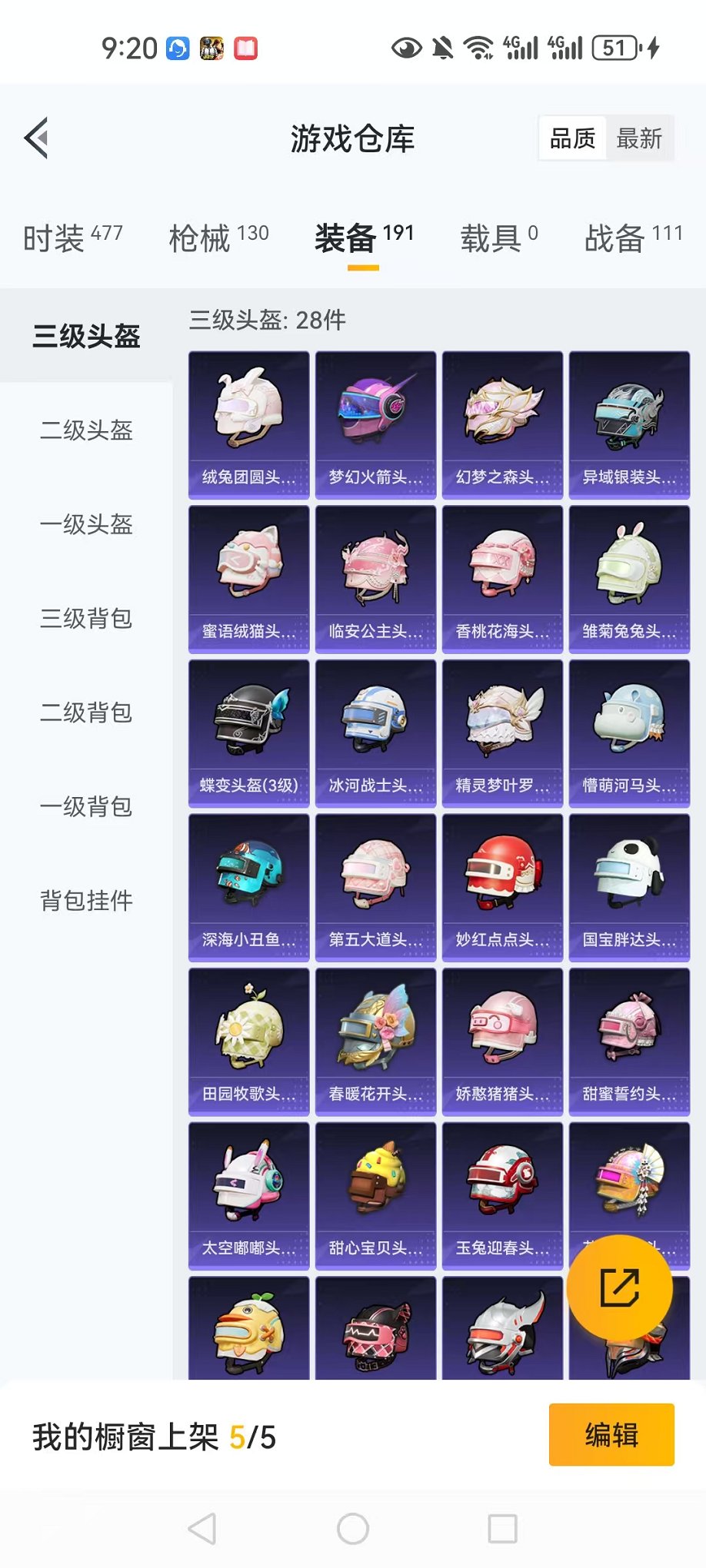Sort the warehouse by 品质

tap(572, 138)
